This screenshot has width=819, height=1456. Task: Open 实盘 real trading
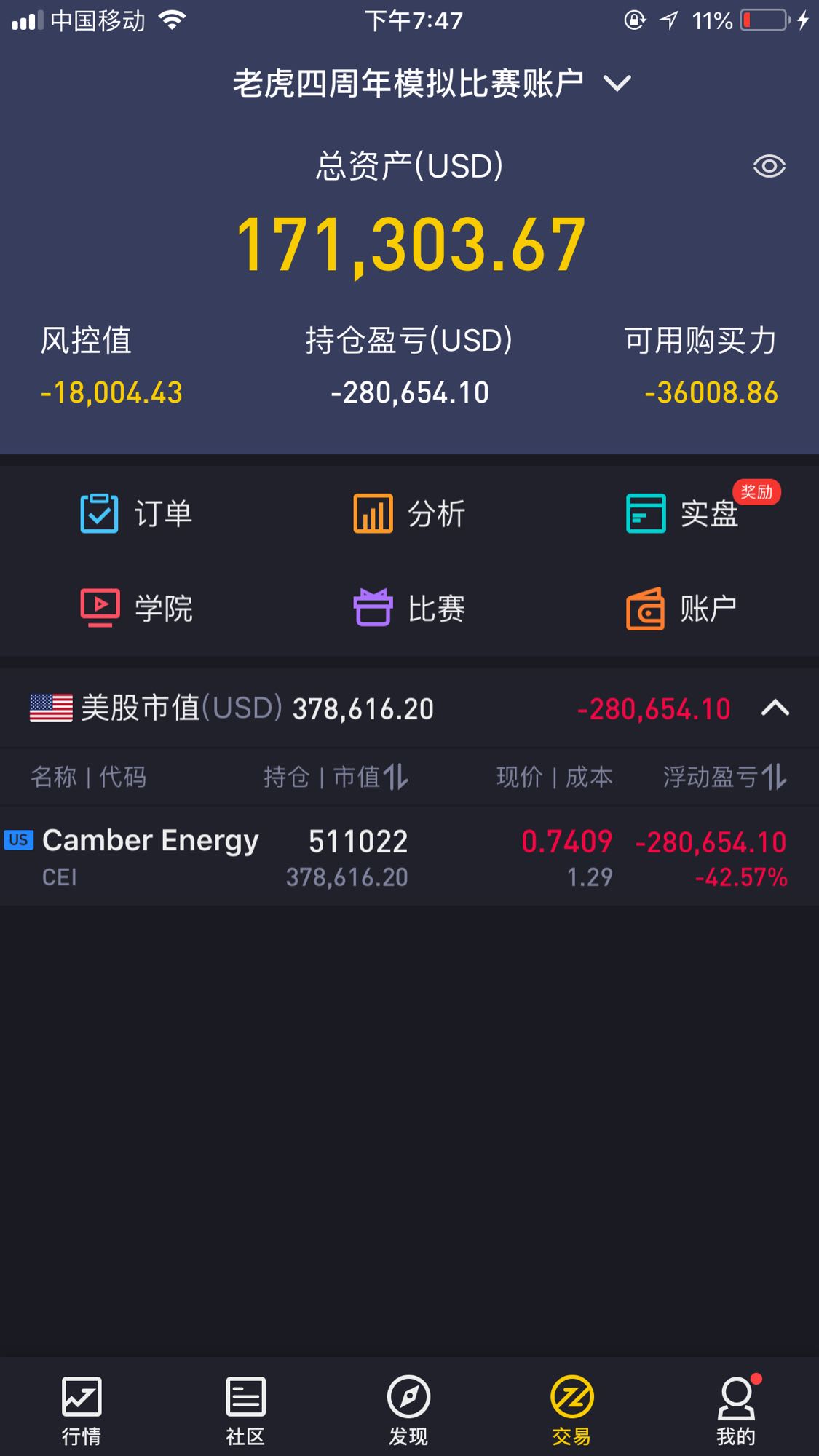(x=683, y=513)
